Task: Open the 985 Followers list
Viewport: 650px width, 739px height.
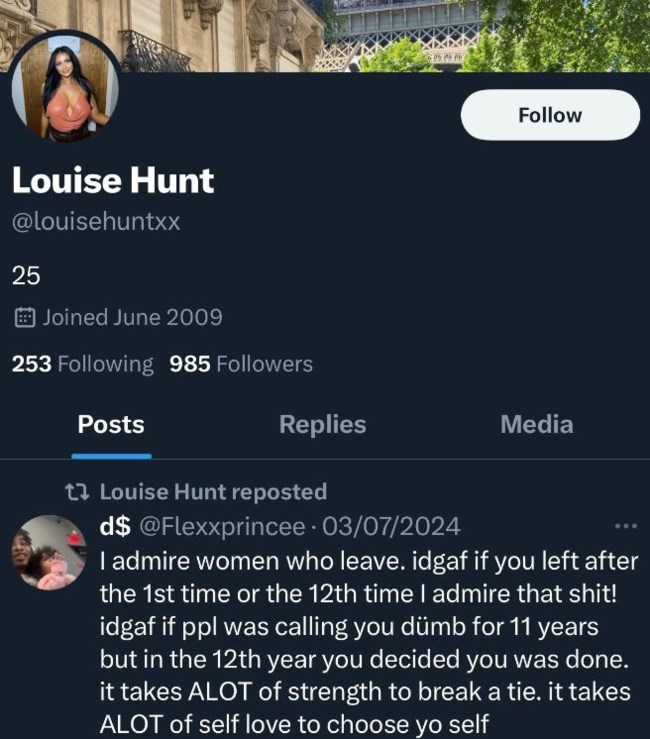Action: [241, 364]
